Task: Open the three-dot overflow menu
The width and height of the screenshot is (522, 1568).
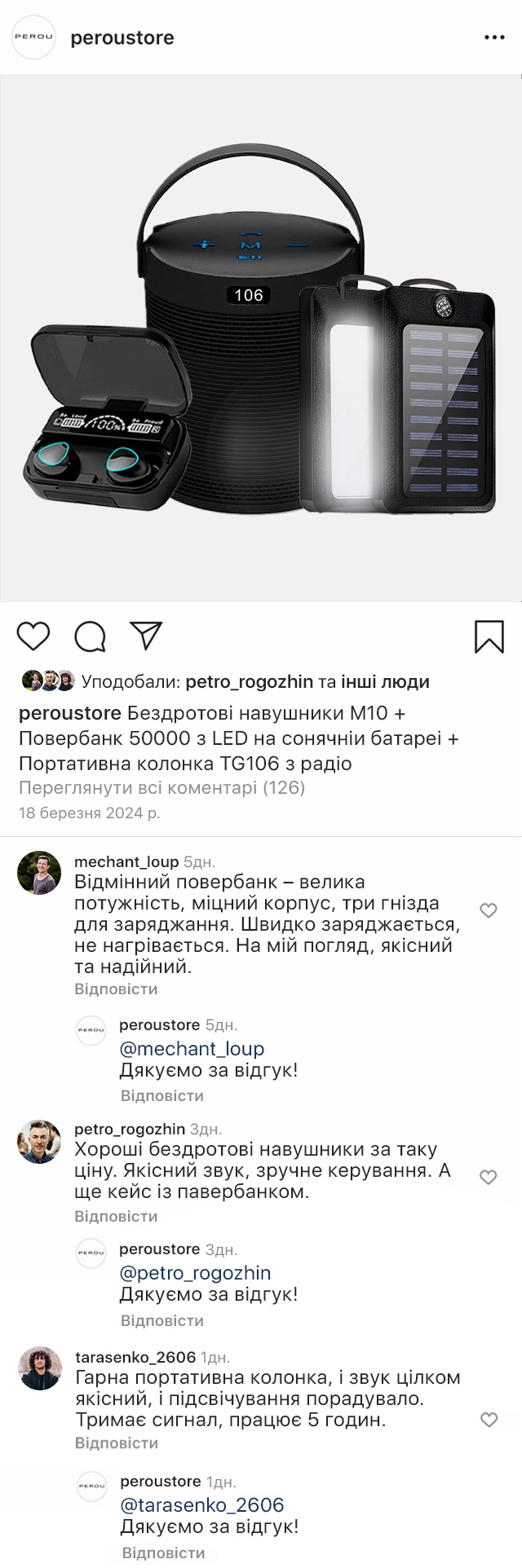Action: point(494,37)
